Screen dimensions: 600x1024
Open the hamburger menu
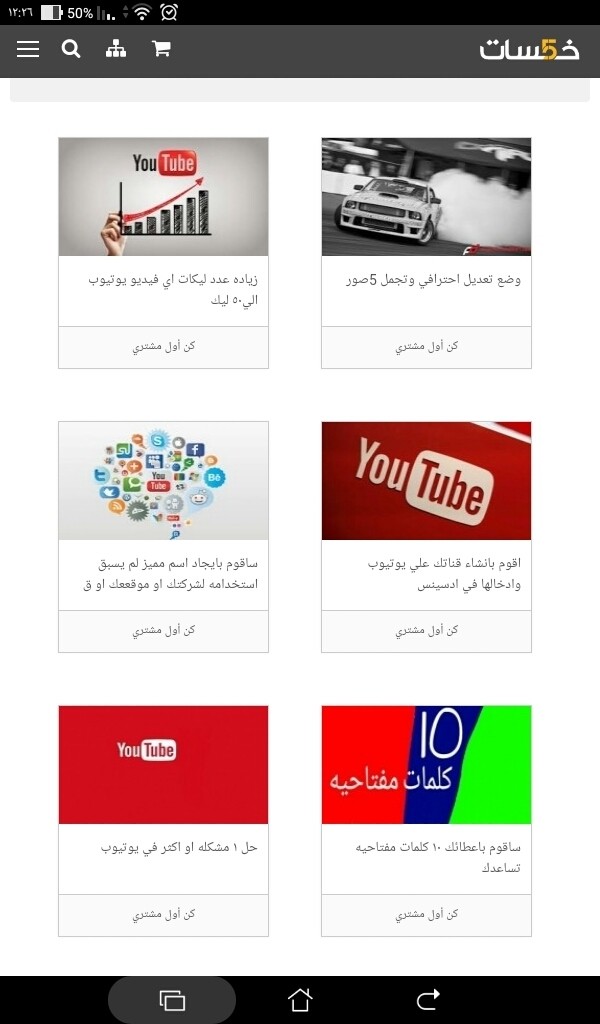point(28,49)
